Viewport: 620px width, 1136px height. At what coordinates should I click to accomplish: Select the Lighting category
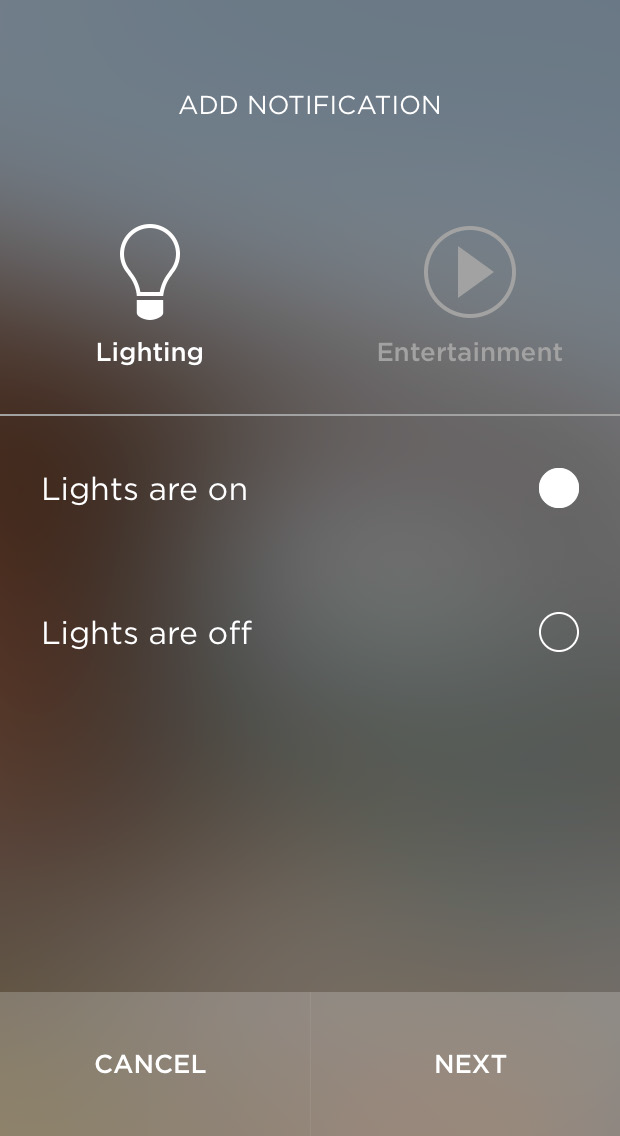point(150,295)
